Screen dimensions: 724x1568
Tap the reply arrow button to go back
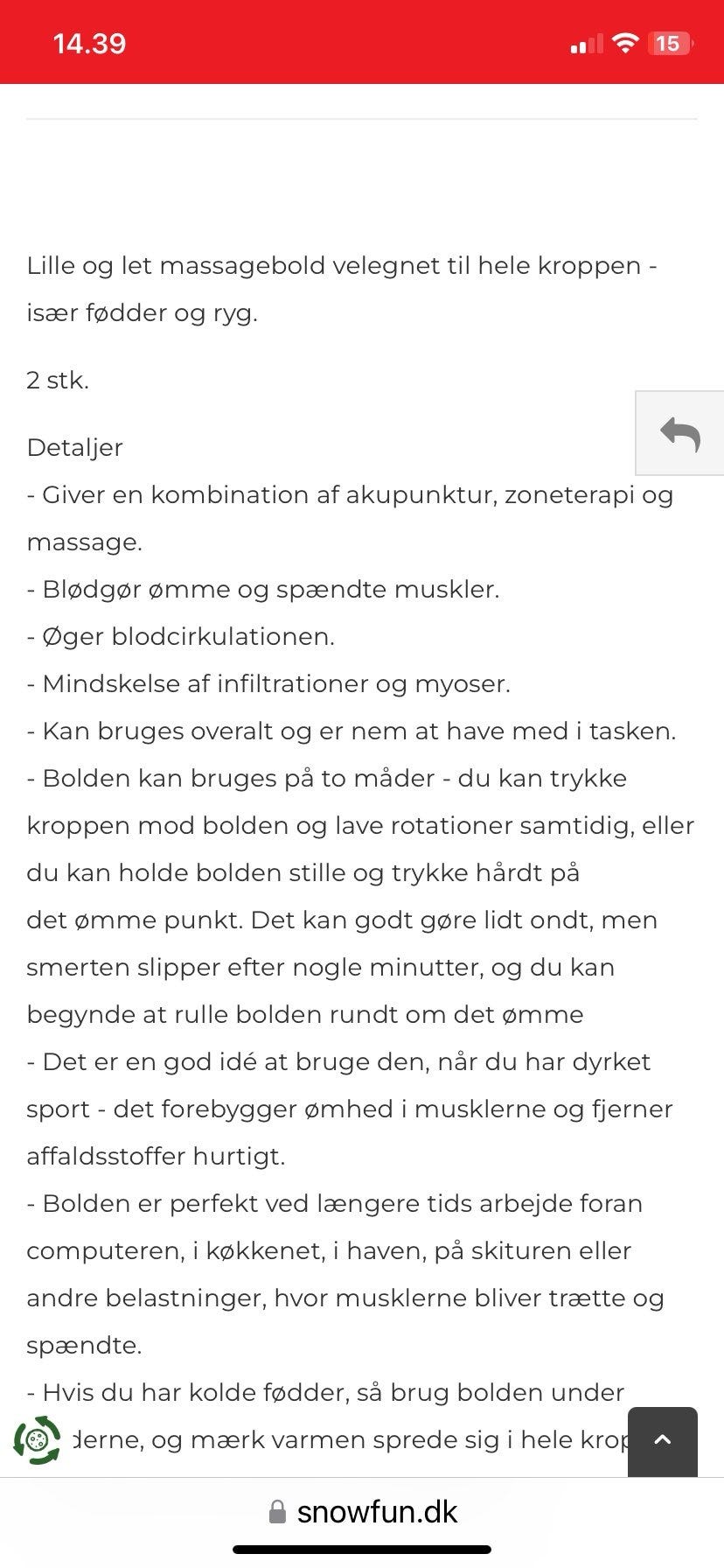click(x=679, y=434)
